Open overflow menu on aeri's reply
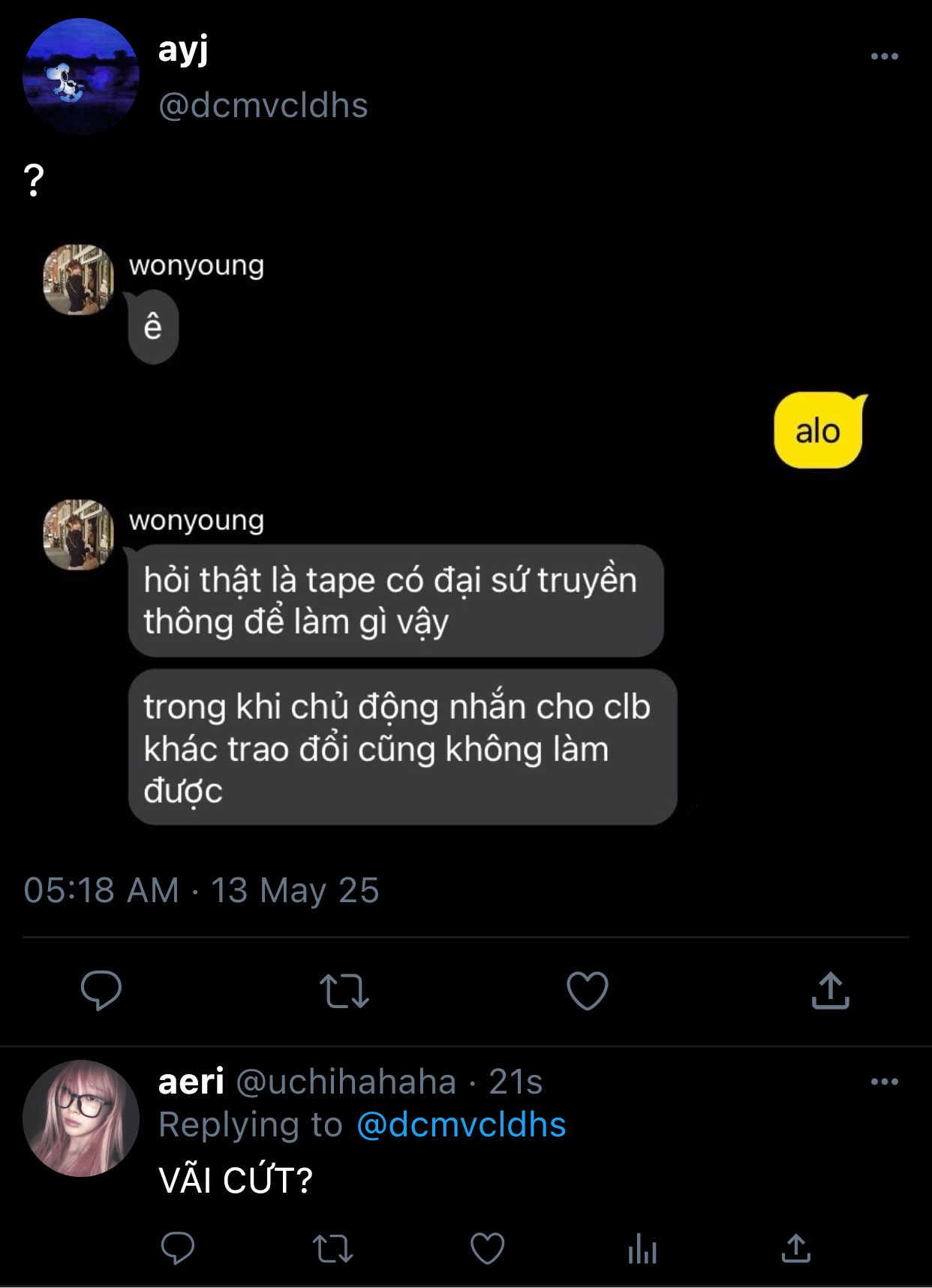 (884, 1082)
